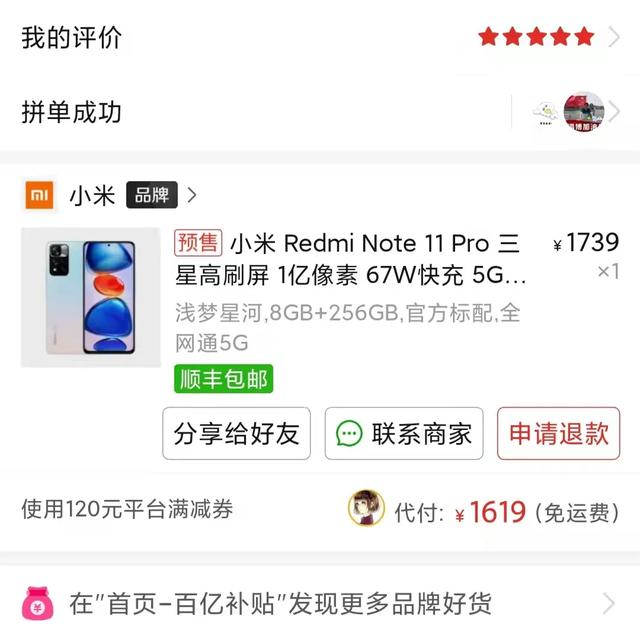Open the 小米 brand store
This screenshot has width=640, height=635.
click(x=112, y=195)
